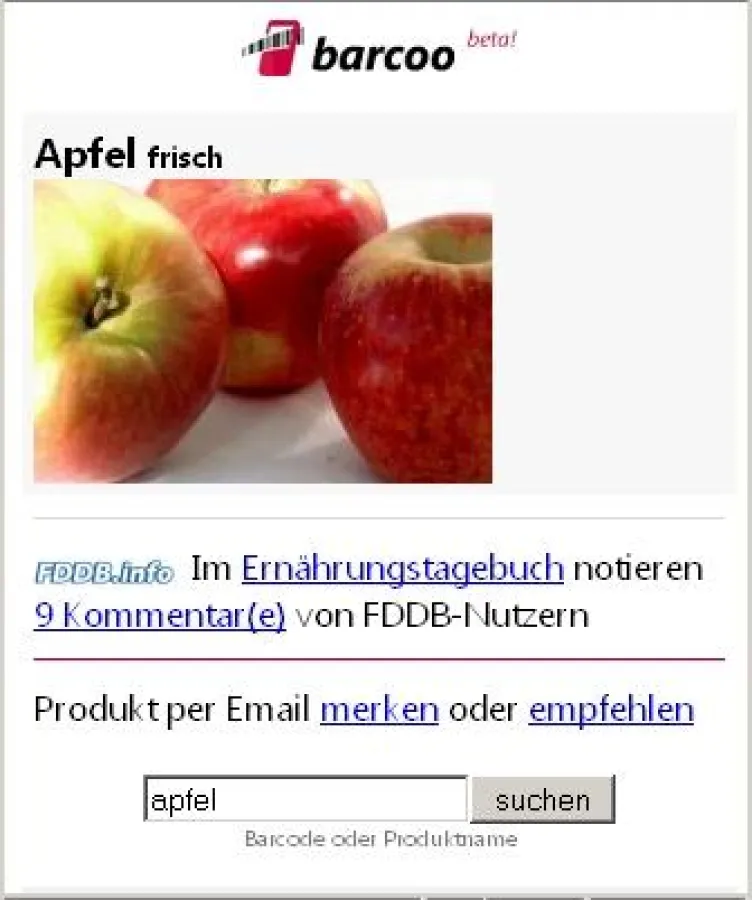The image size is (752, 900).
Task: Click 'empfehlen' to recommend the product
Action: [x=613, y=708]
